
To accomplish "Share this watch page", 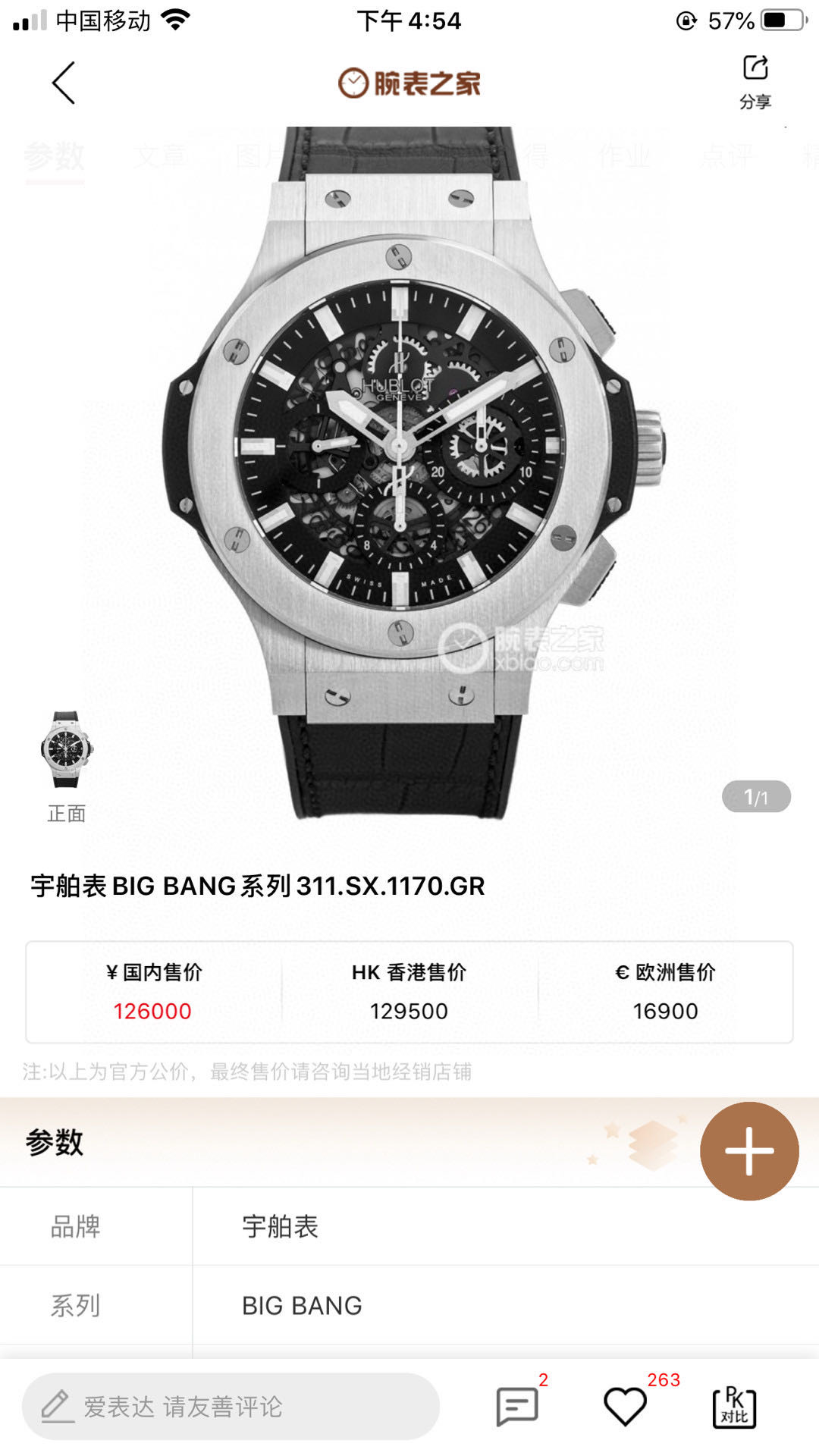I will point(755,81).
